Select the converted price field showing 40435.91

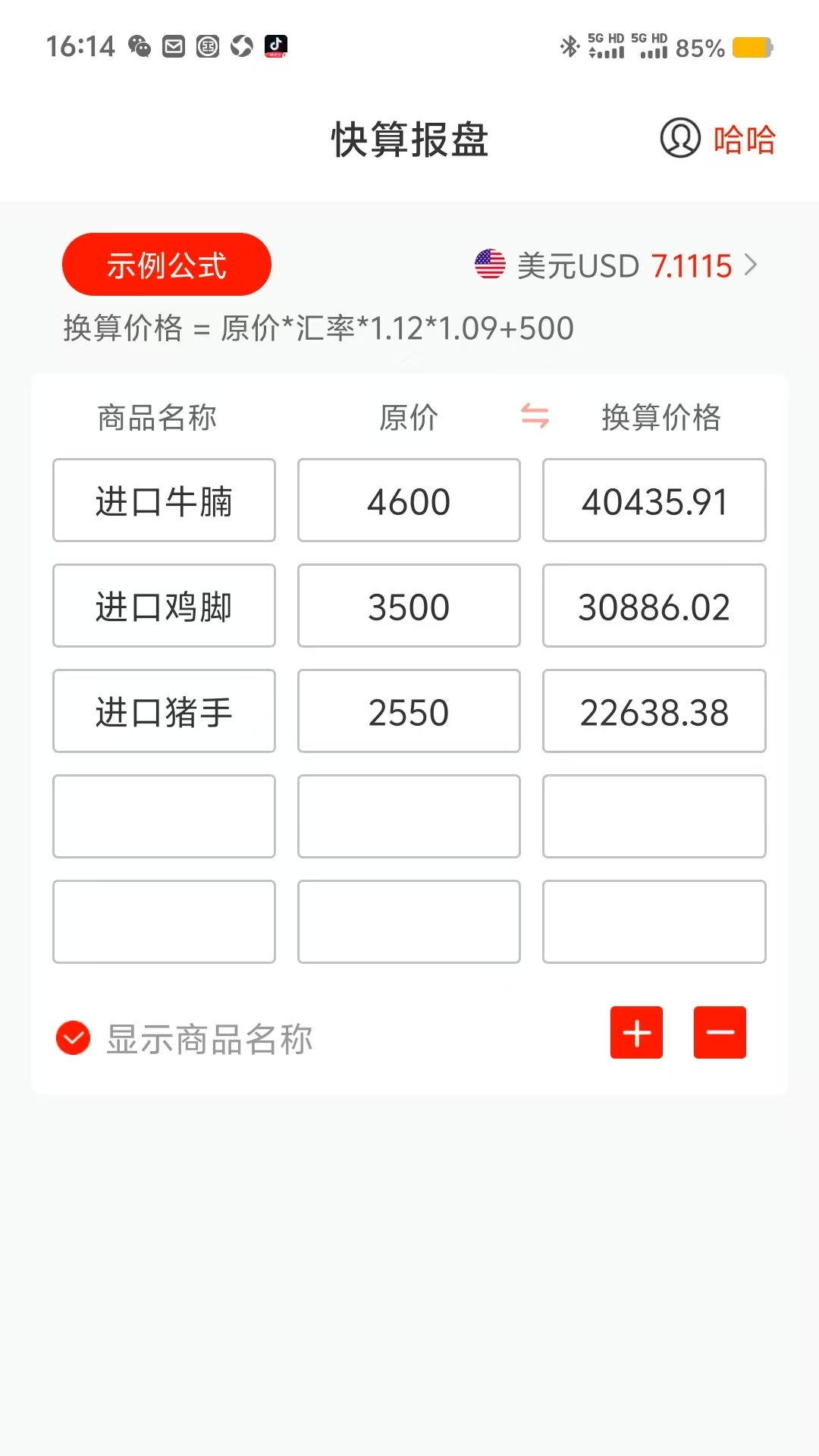click(x=654, y=500)
